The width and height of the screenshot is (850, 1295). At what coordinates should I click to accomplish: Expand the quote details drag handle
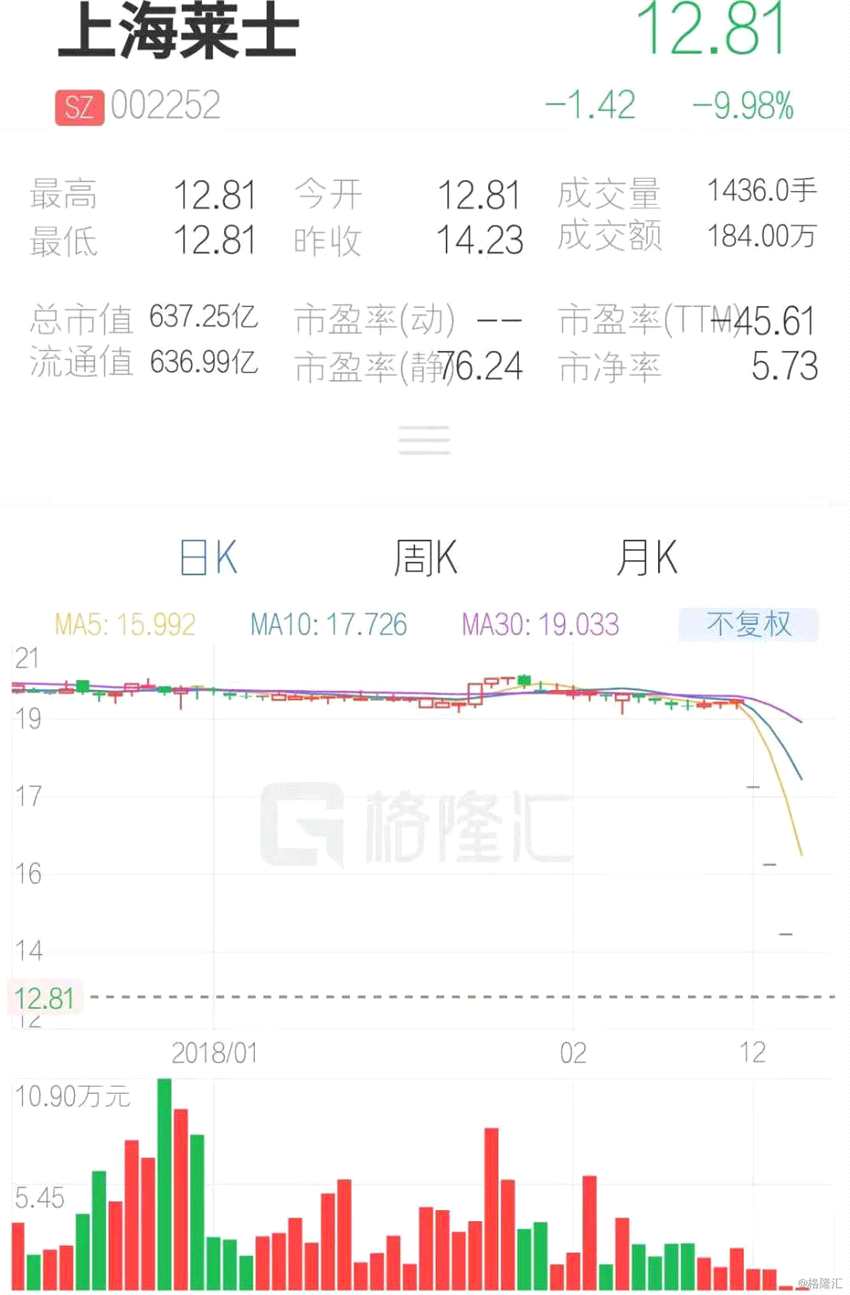(424, 440)
